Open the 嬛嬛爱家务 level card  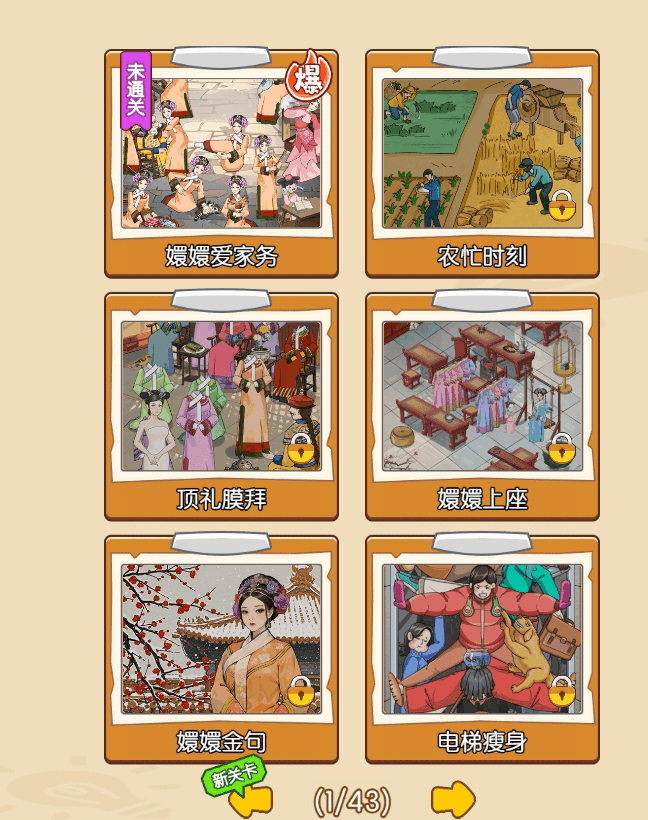click(x=221, y=160)
